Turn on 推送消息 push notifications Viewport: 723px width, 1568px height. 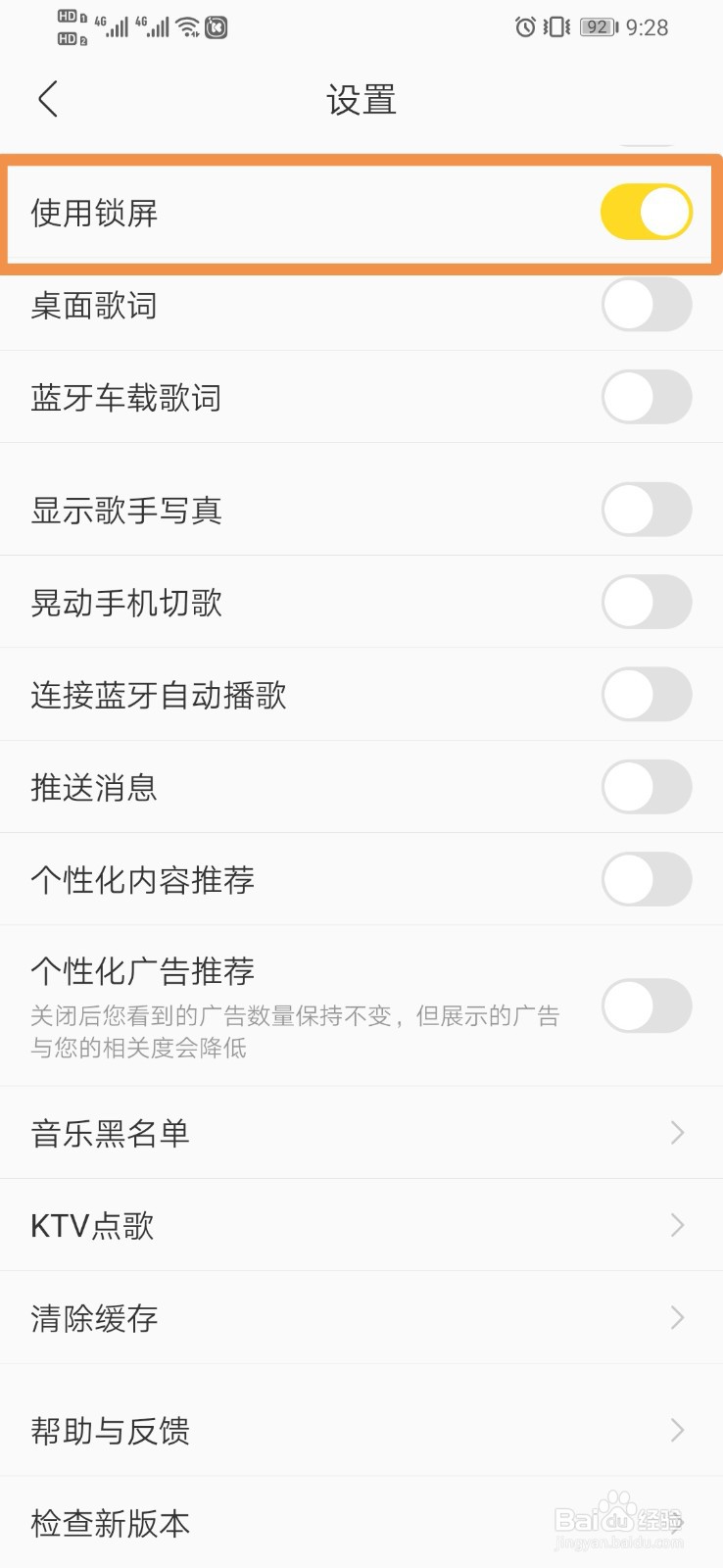646,787
